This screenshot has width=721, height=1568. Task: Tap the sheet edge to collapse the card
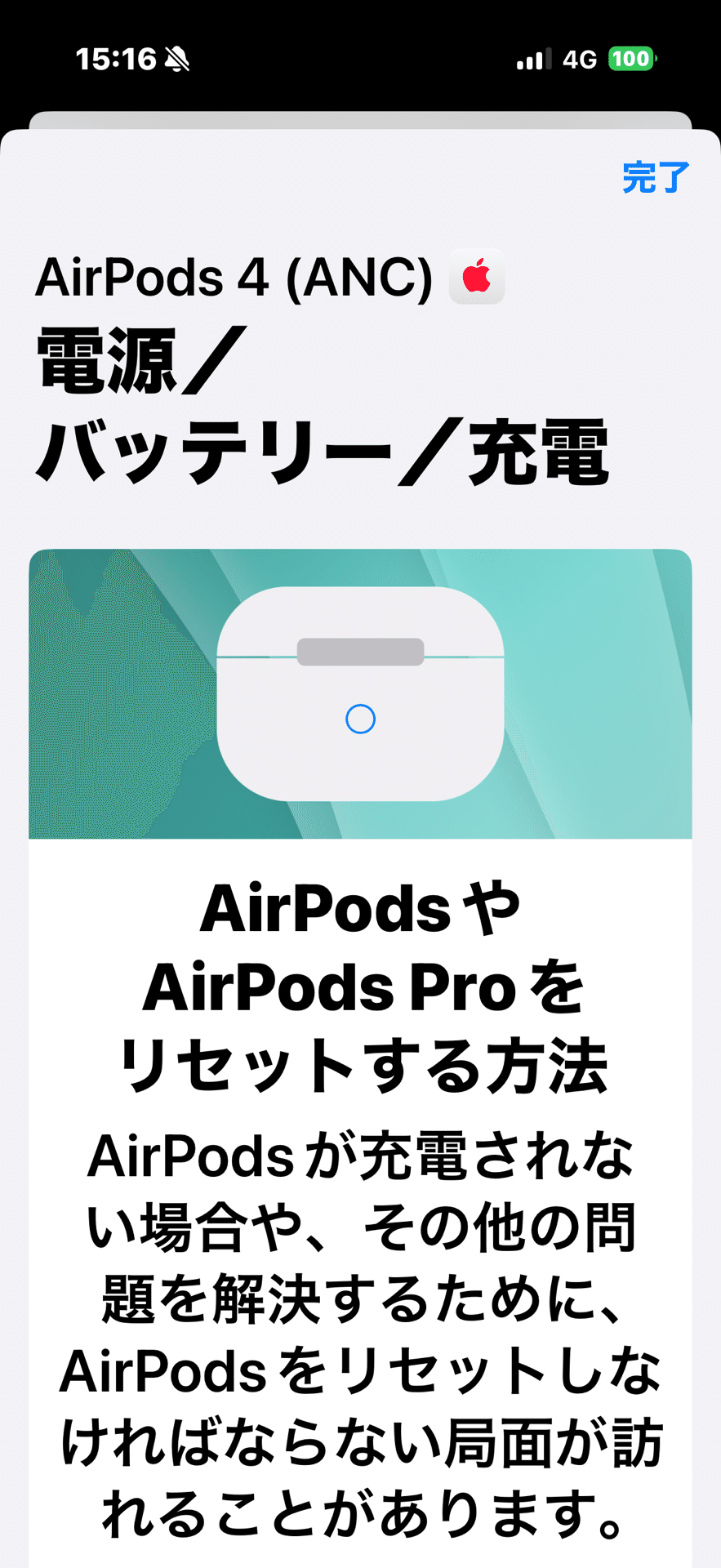(359, 119)
